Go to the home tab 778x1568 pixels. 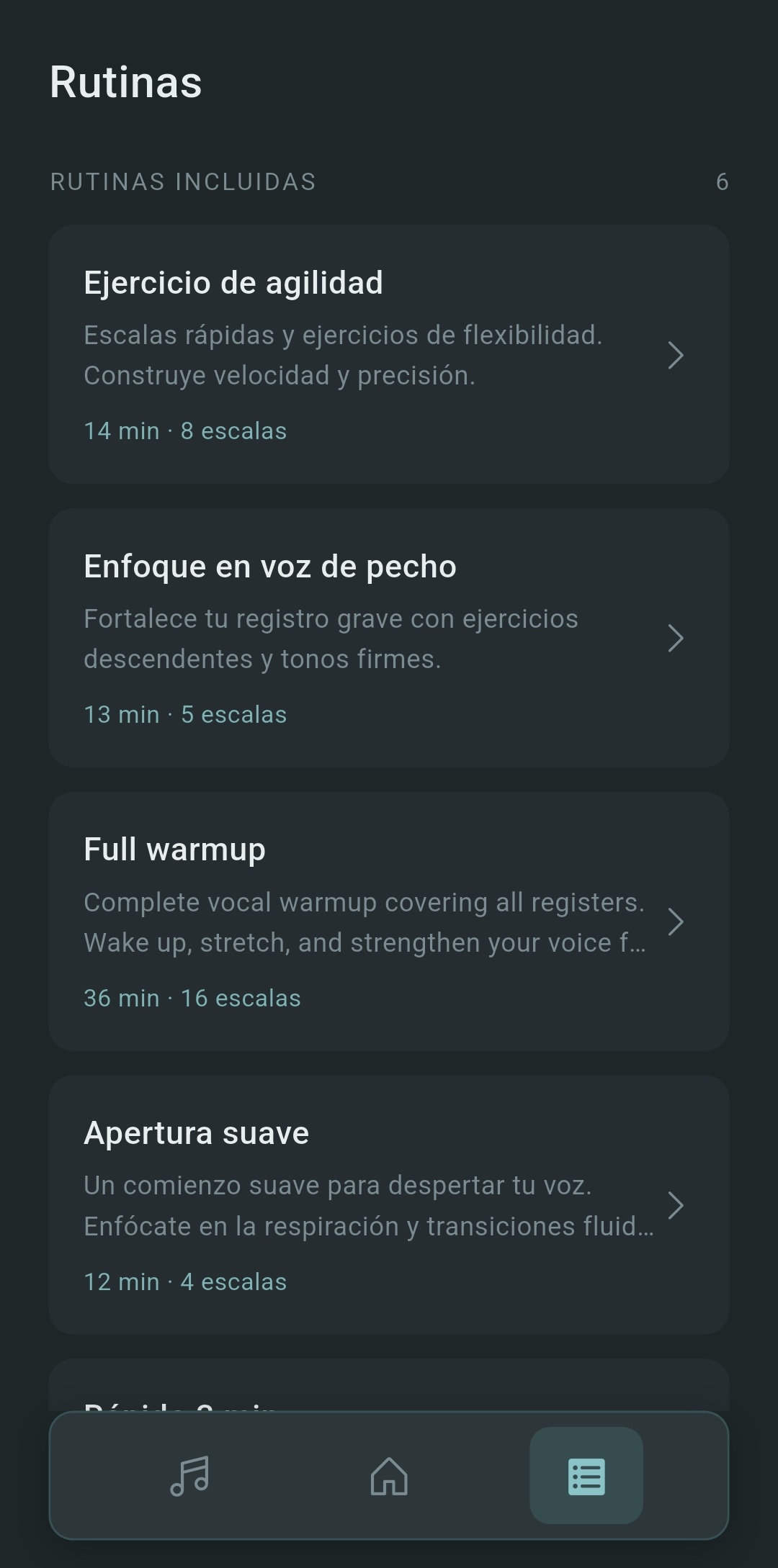pos(389,1477)
